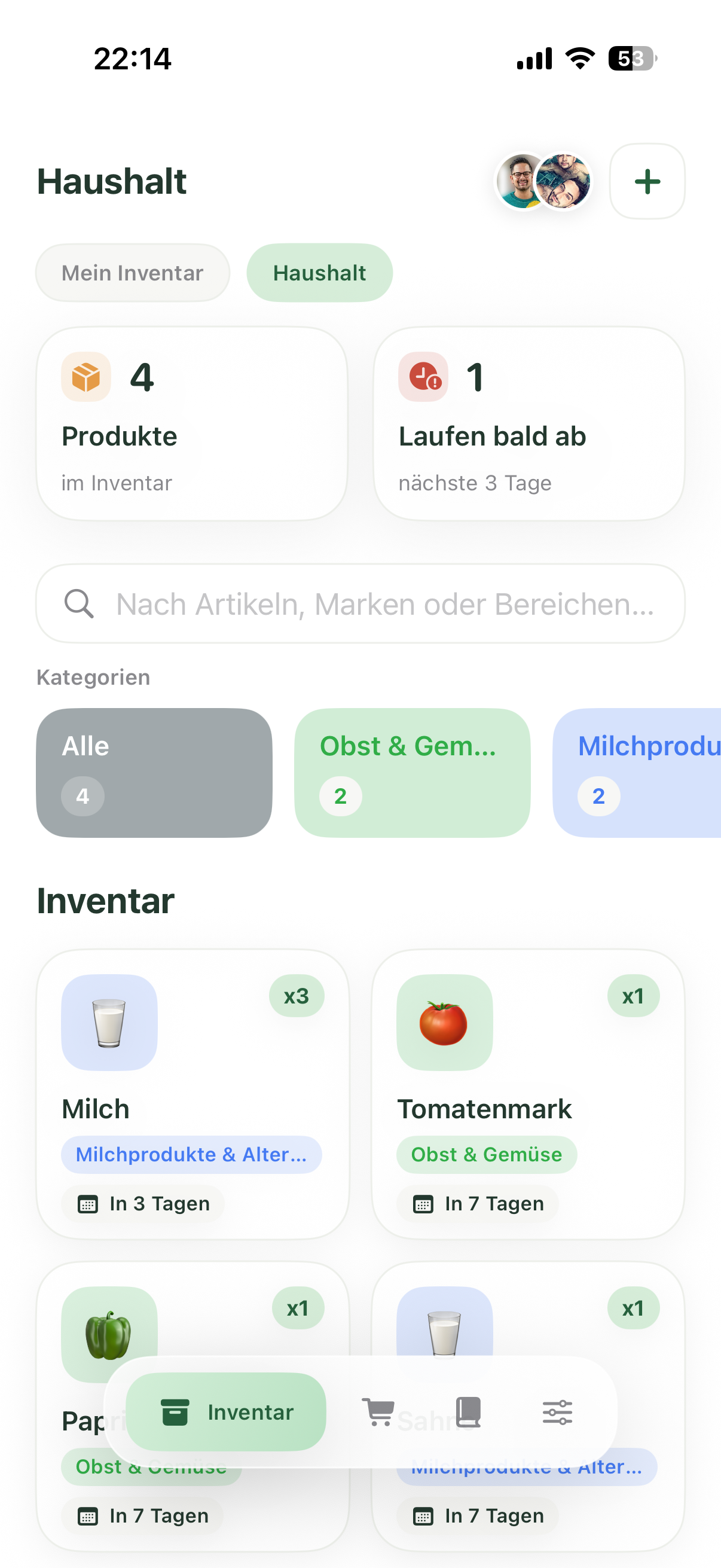Open the settings sliders tab

click(x=557, y=1411)
